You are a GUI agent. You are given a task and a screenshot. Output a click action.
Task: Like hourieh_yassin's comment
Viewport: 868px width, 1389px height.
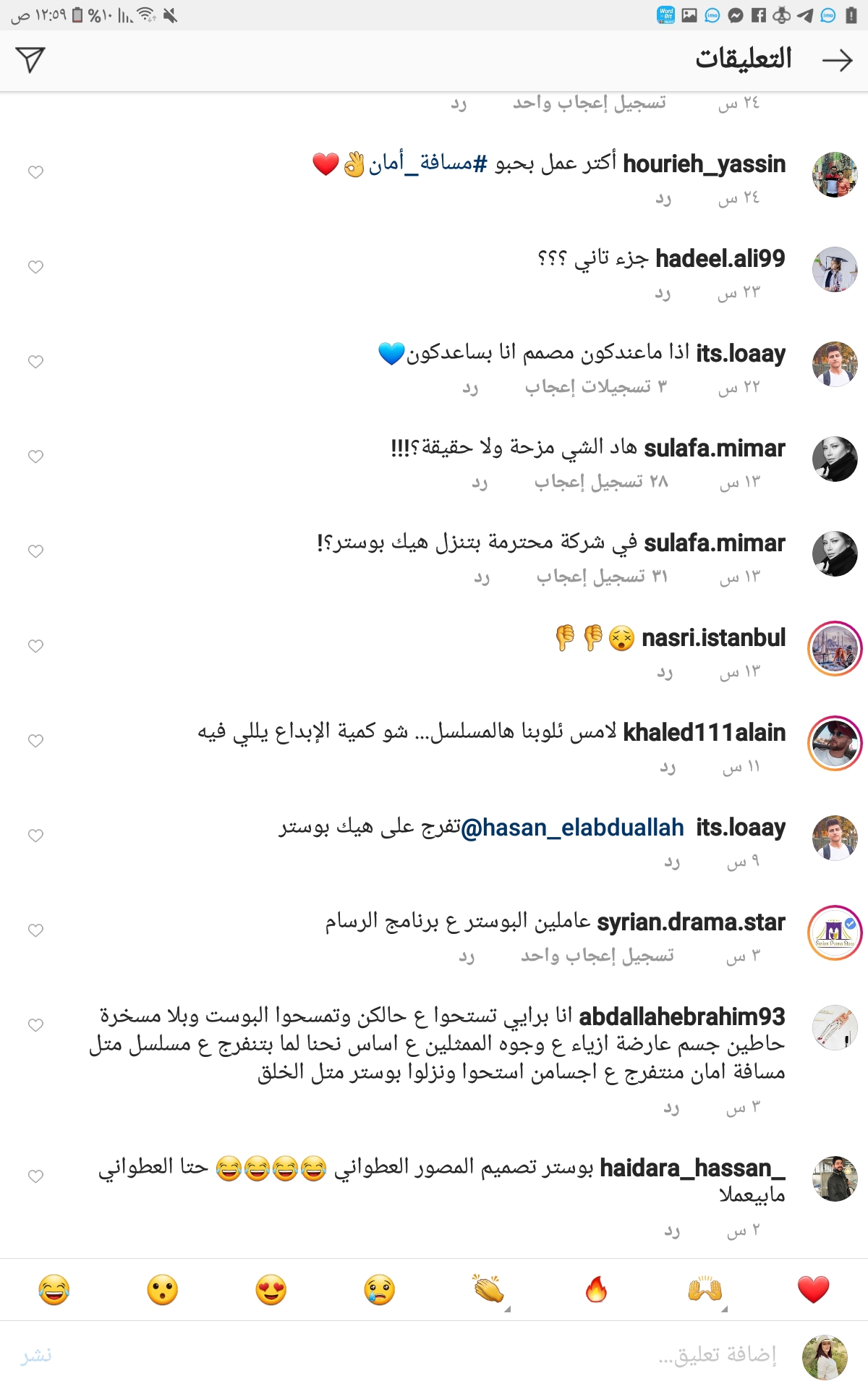click(x=35, y=172)
